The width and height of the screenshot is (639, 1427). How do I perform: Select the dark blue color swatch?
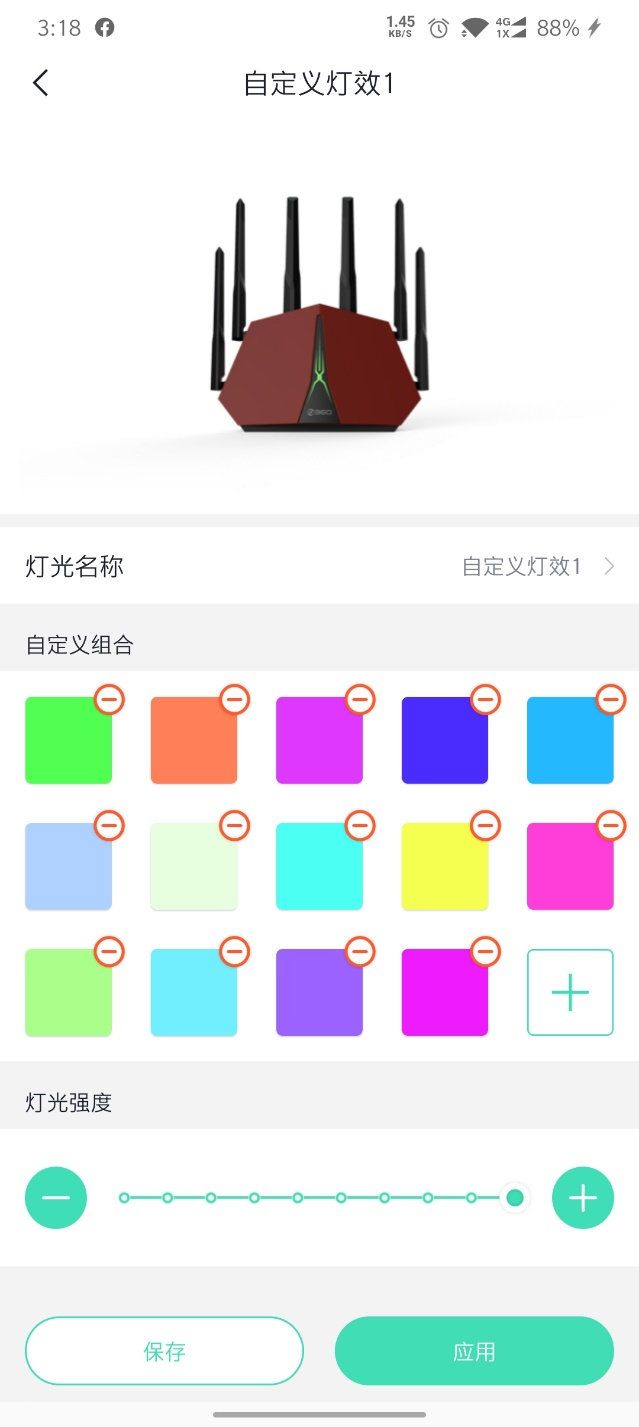coord(444,741)
